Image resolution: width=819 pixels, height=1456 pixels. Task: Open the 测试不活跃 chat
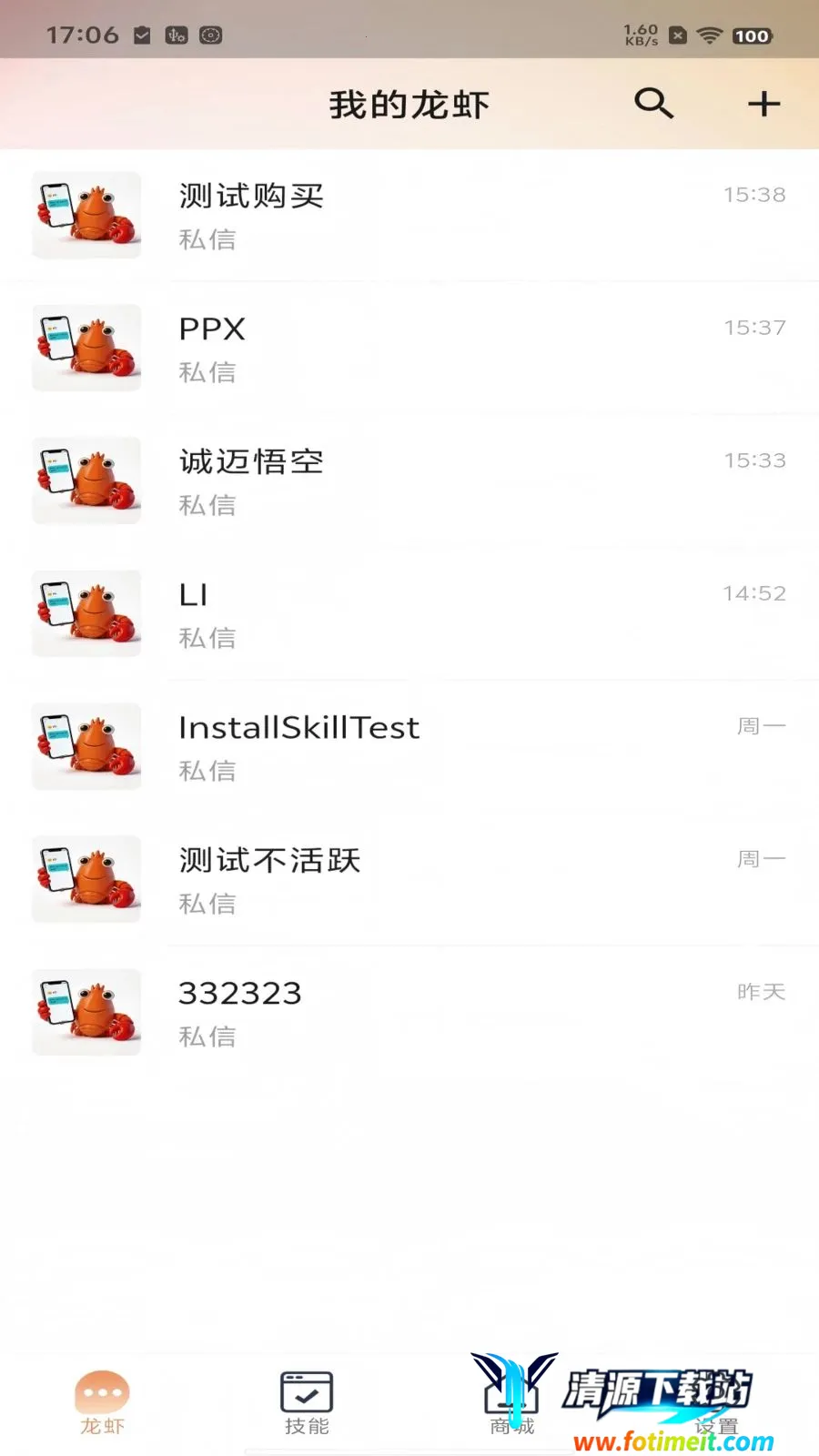409,880
